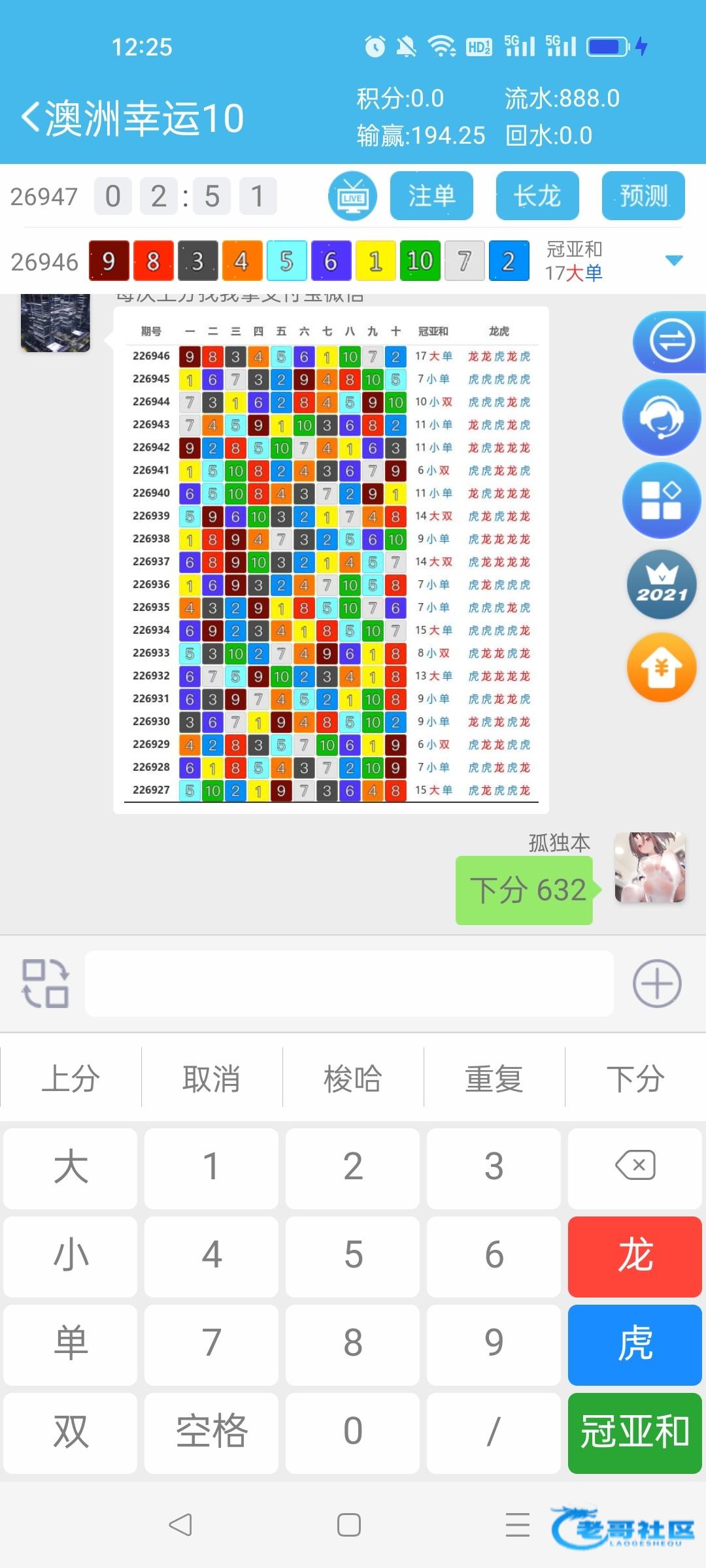
Task: Tap the switch-arrows floating button
Action: (671, 341)
